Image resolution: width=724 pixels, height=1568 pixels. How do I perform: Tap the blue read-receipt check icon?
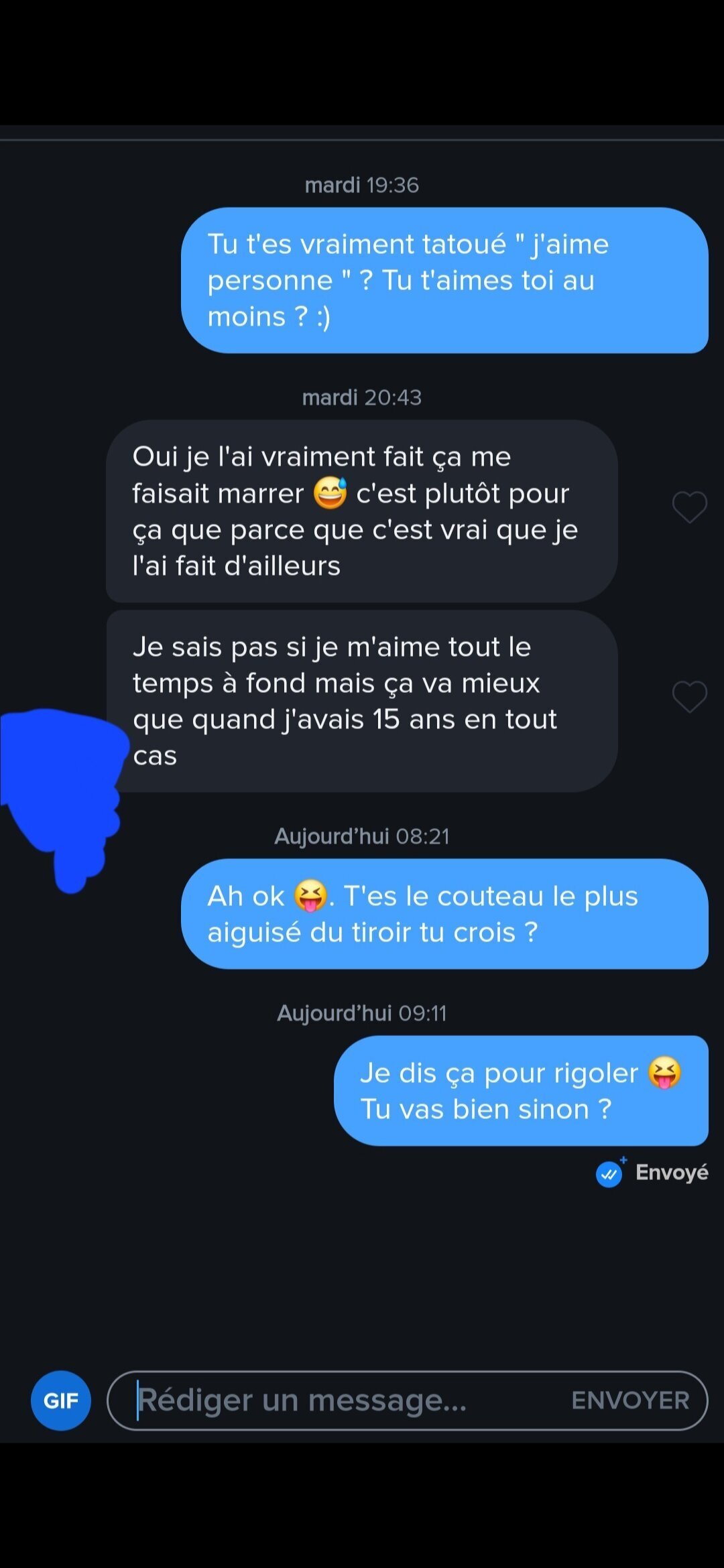(x=610, y=1173)
